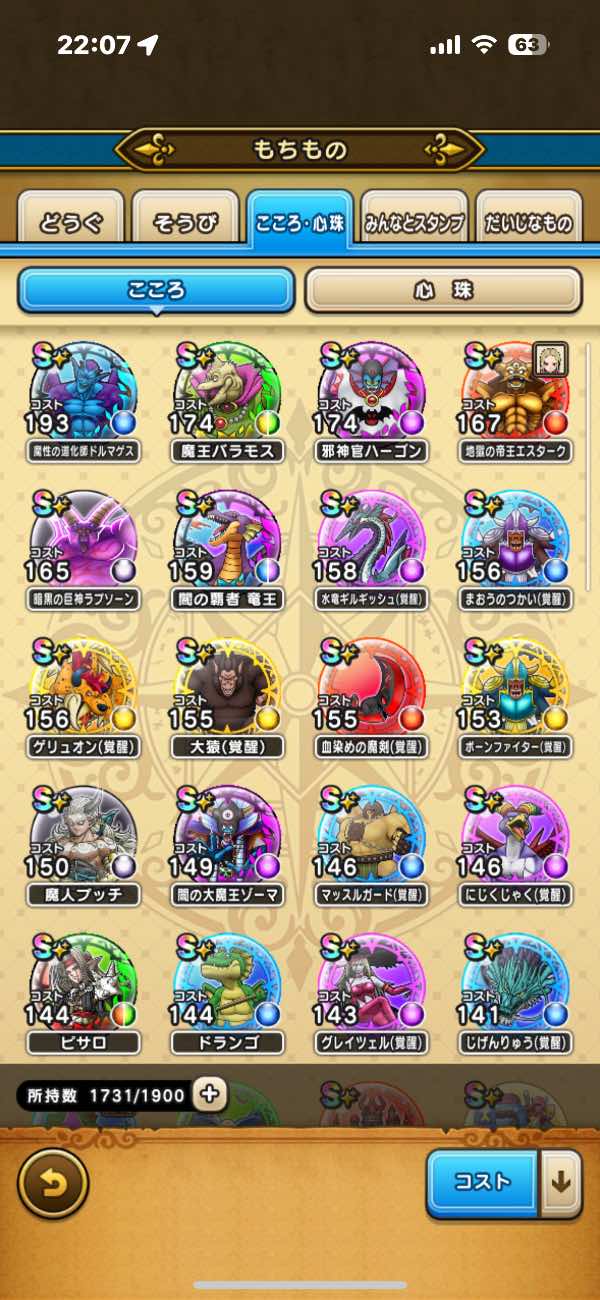This screenshot has height=1300, width=600.
Task: Expand capacity with the plus button
Action: click(x=209, y=1094)
